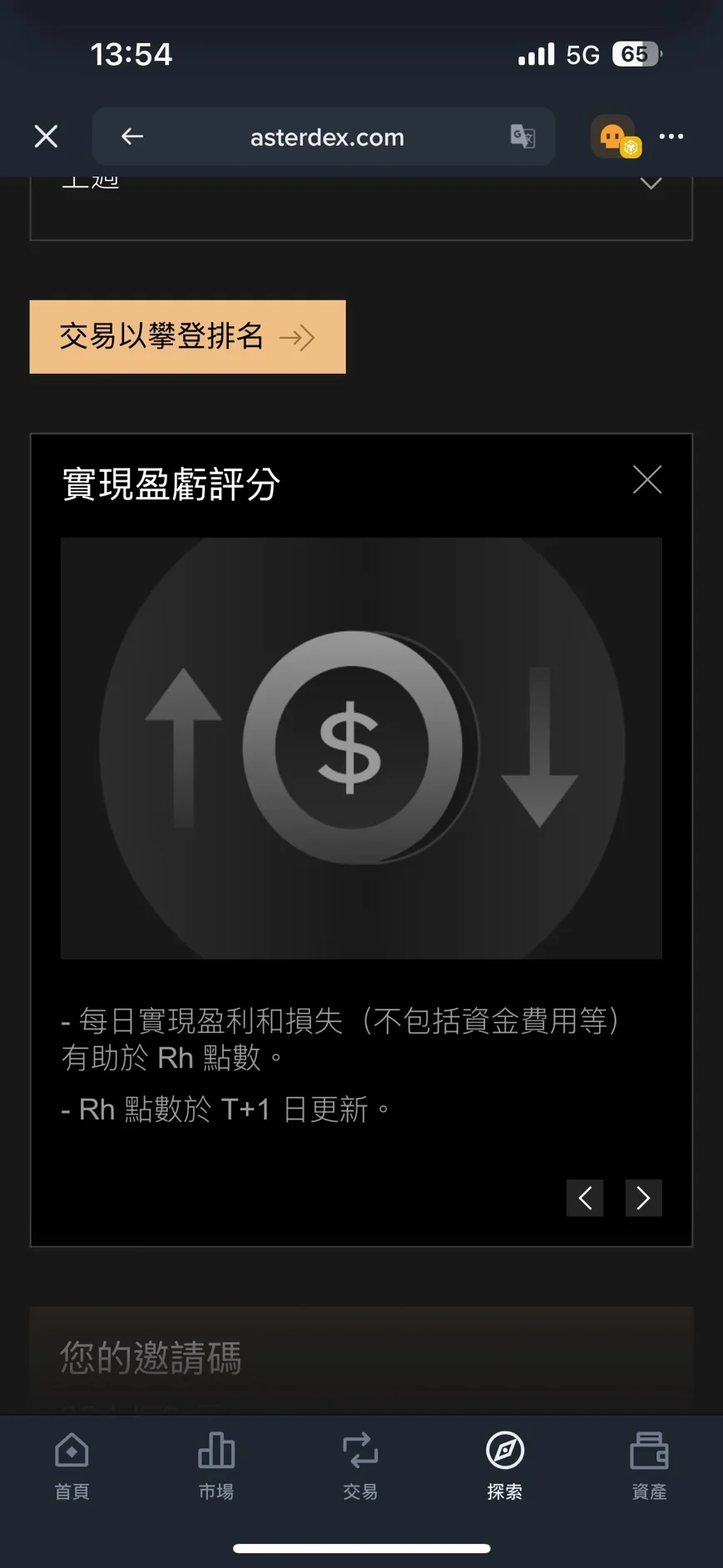Close the 實現盈虧評分 popup dialog
This screenshot has height=1568, width=723.
pos(647,479)
